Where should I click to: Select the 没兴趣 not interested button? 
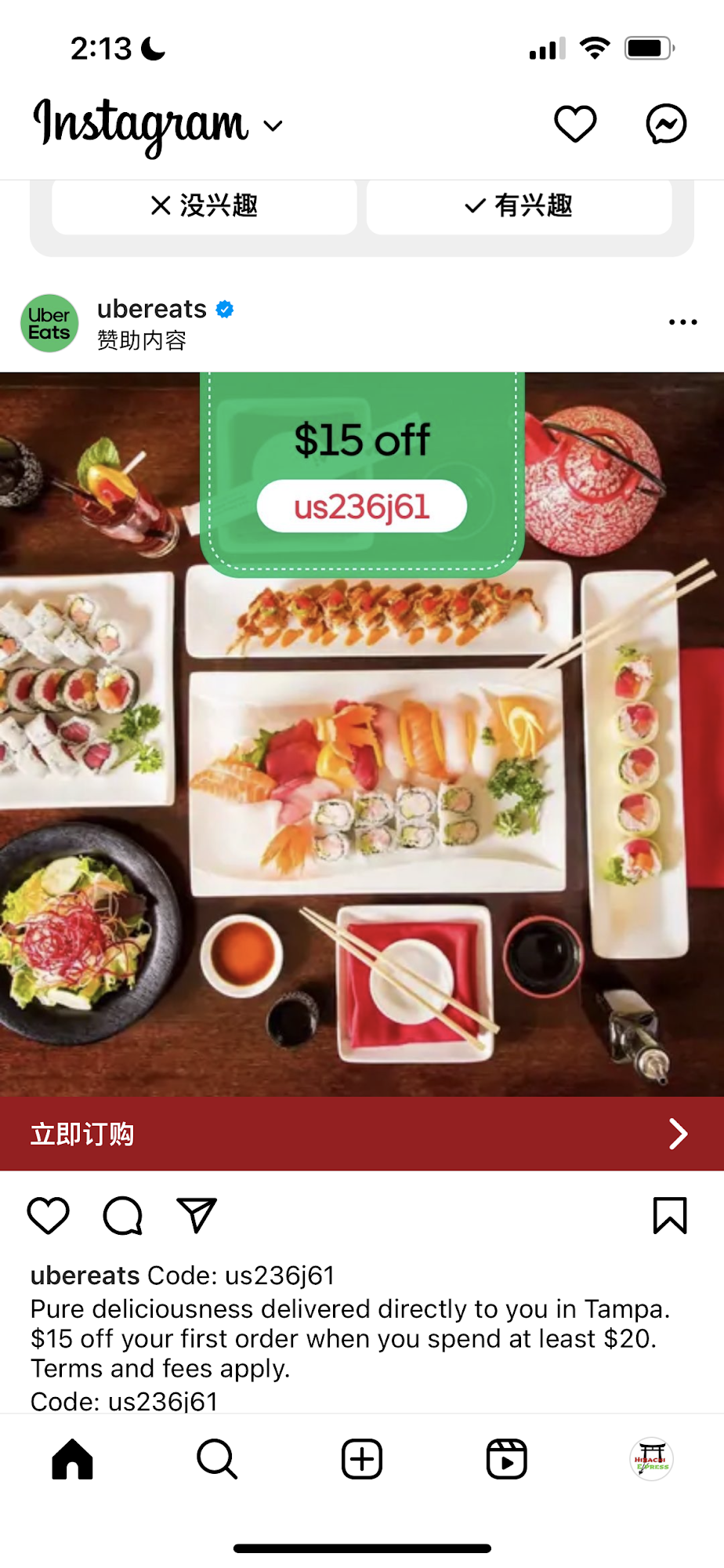pos(205,206)
